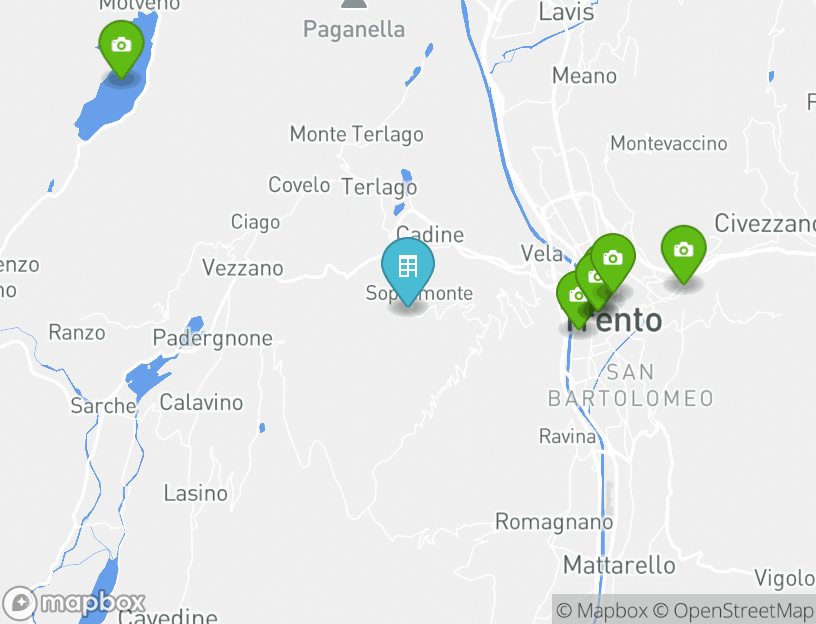Tap the camera marker on the Molveno lake
The height and width of the screenshot is (624, 816).
coord(121,46)
